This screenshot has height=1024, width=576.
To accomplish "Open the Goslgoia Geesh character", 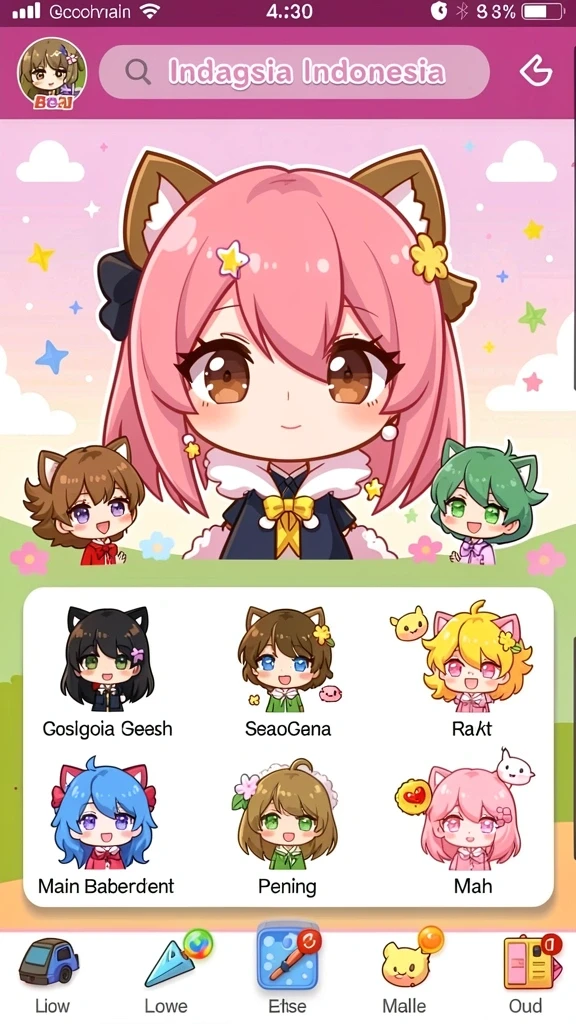I will coord(107,673).
